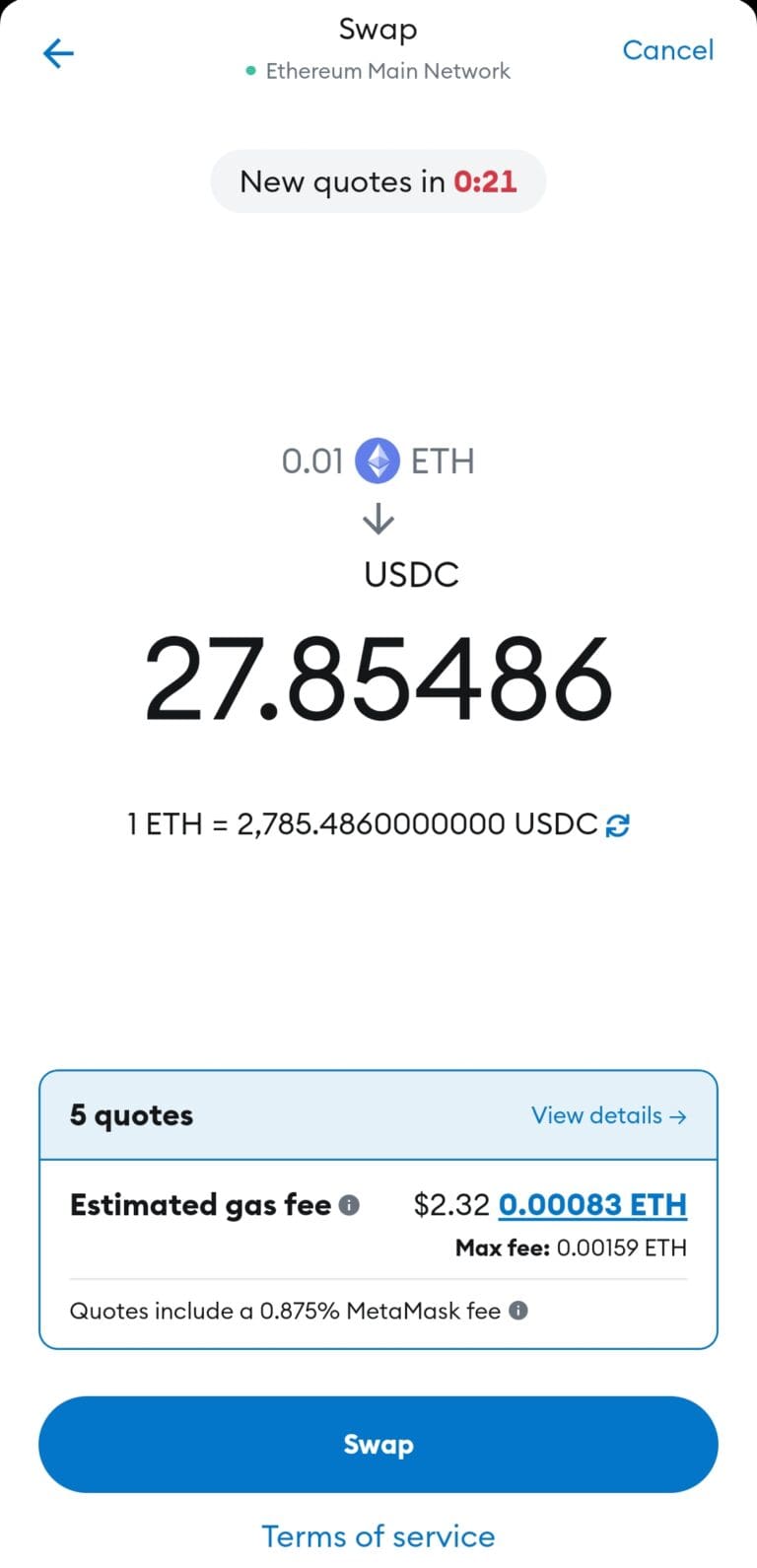This screenshot has width=757, height=1568.
Task: Tap the back arrow to return
Action: 57,53
